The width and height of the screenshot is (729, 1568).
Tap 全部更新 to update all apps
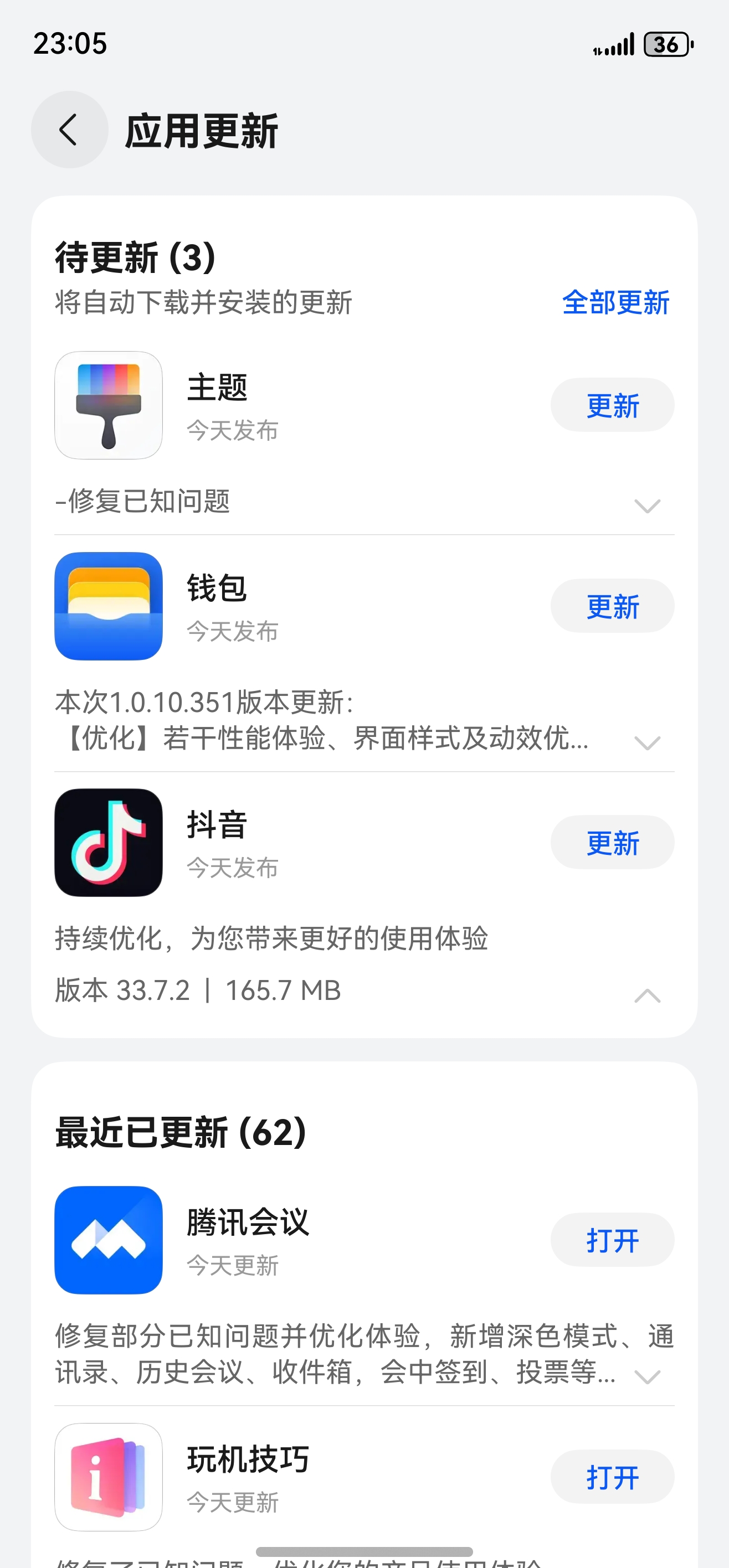[615, 302]
